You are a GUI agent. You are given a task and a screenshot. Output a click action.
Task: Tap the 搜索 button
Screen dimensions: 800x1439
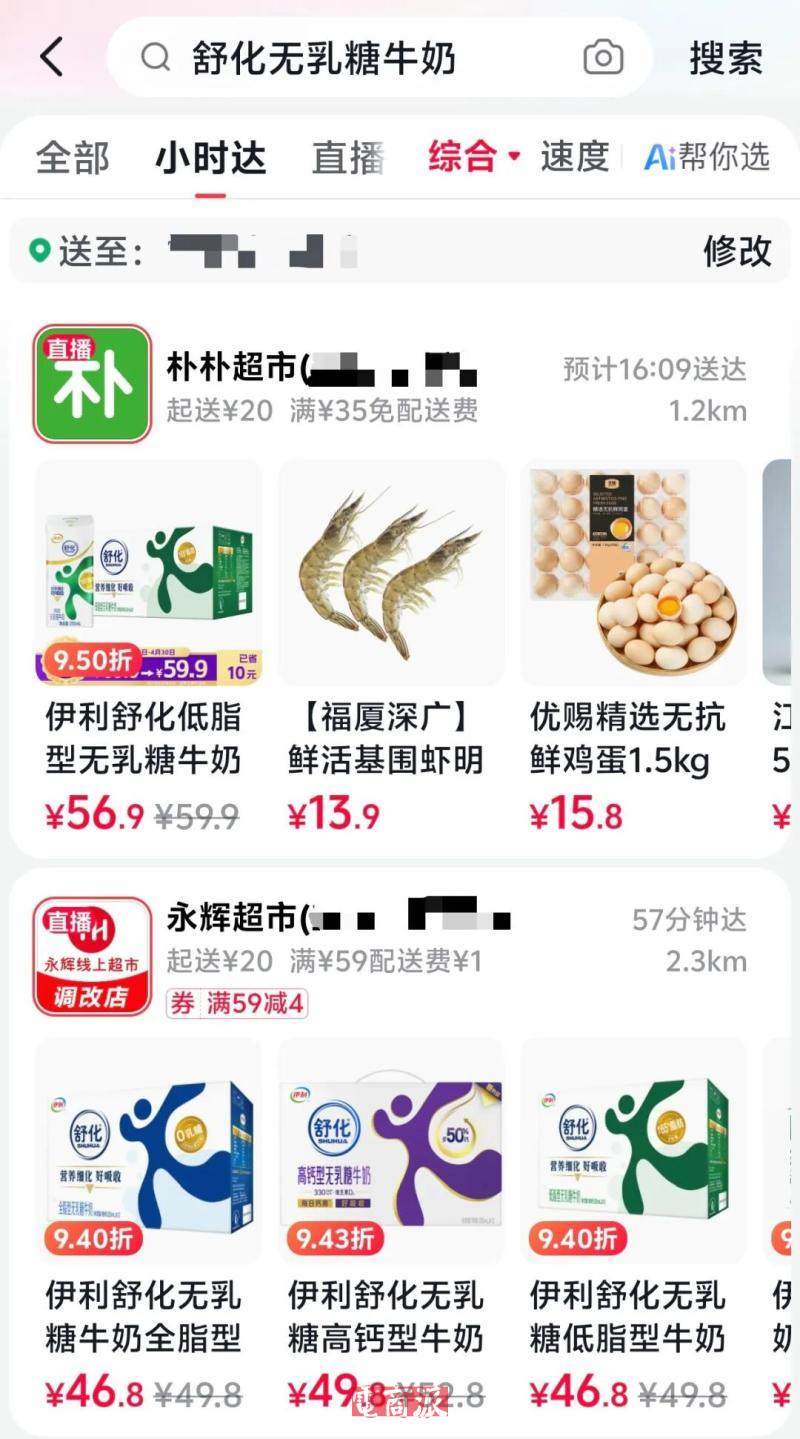click(726, 58)
